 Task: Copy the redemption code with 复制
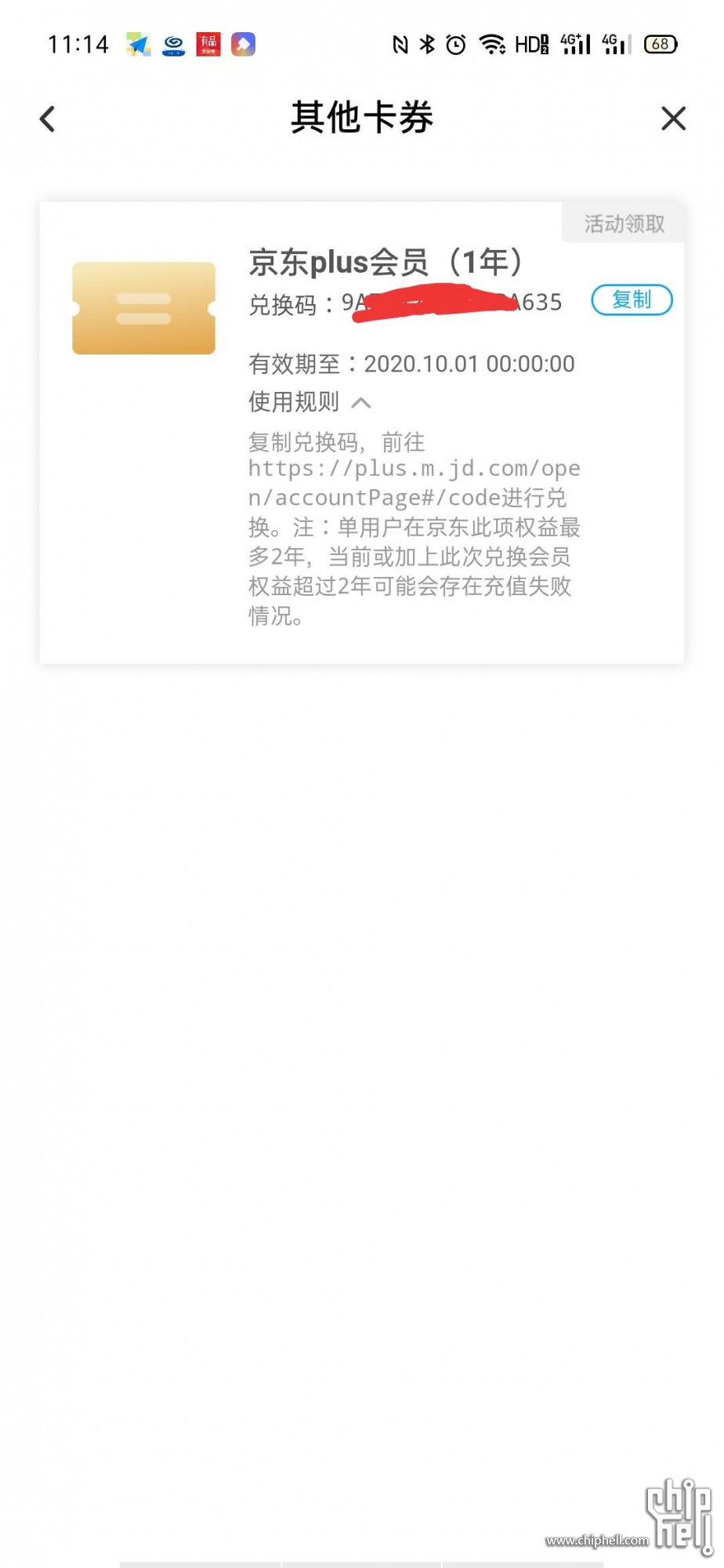tap(632, 300)
